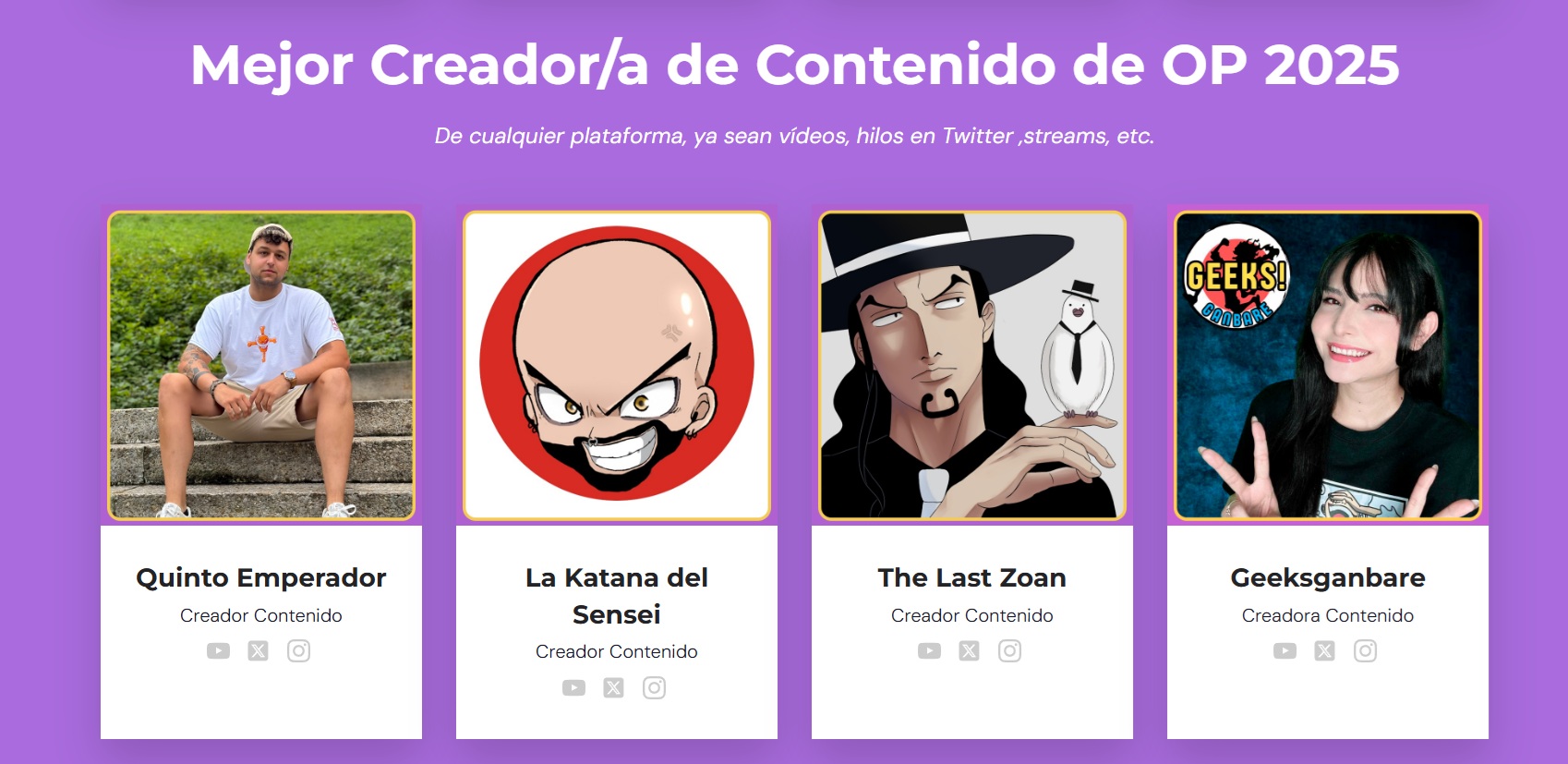Visit Quinto Emperador's X profile
Viewport: 1568px width, 764px height.
click(x=259, y=651)
